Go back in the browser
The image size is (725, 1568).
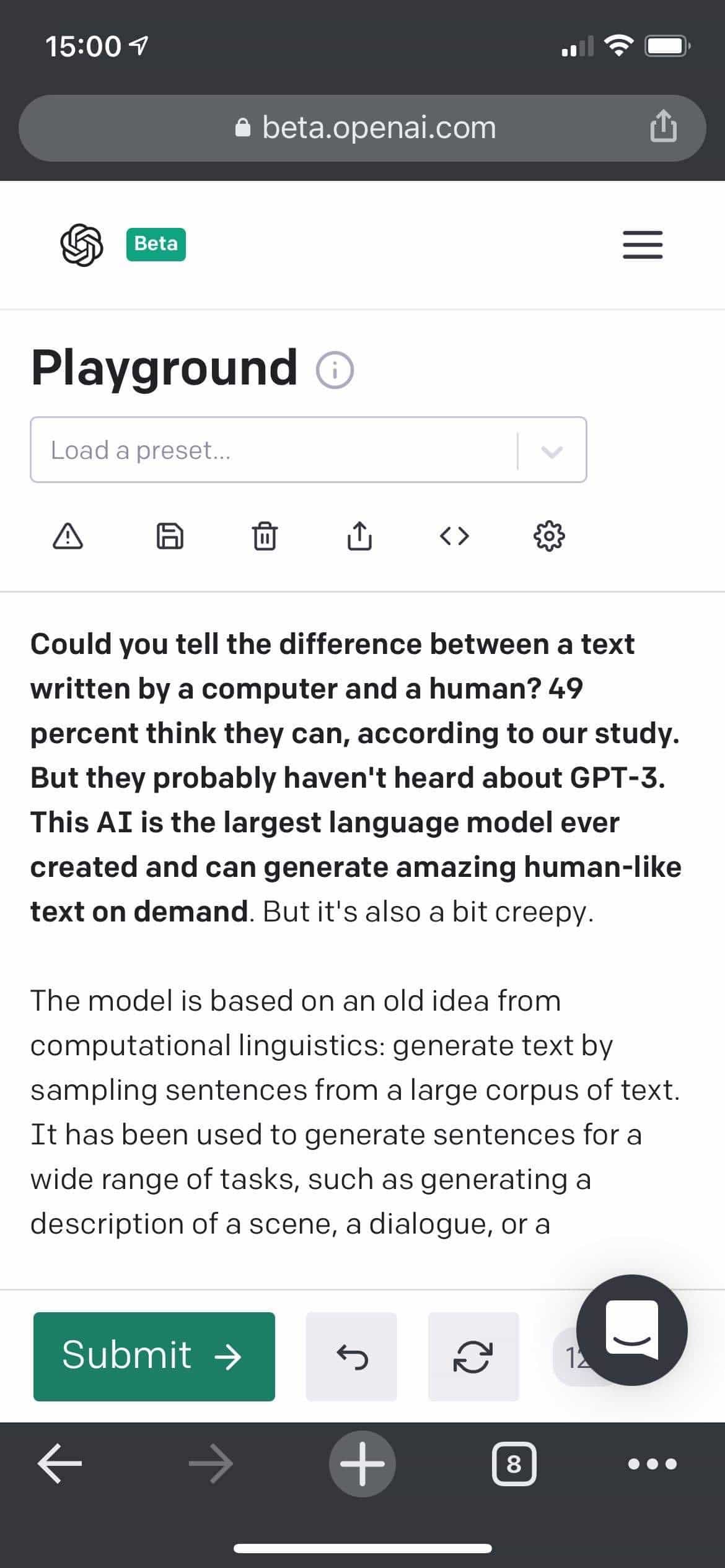click(60, 1464)
